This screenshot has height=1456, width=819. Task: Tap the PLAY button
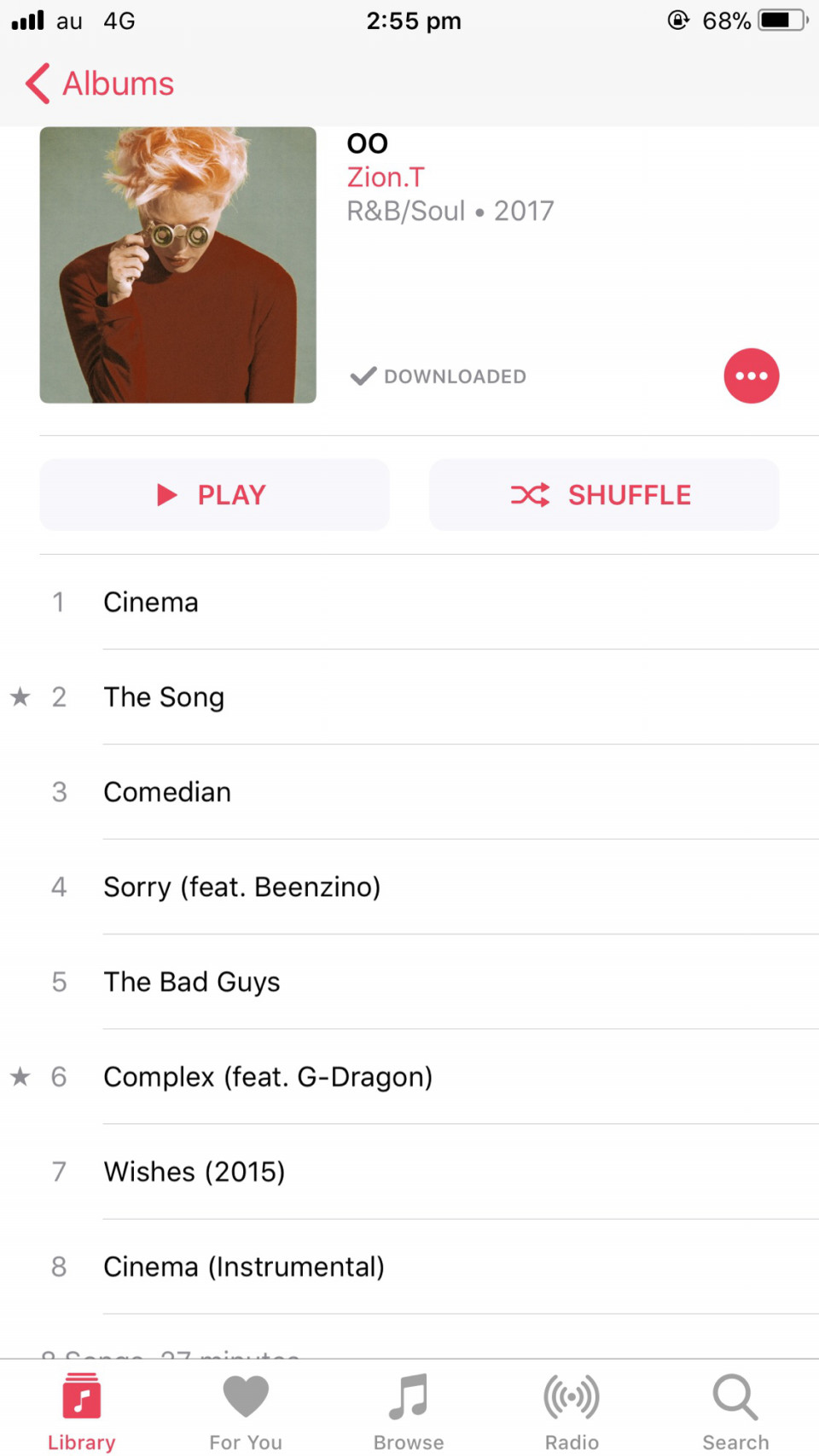214,495
